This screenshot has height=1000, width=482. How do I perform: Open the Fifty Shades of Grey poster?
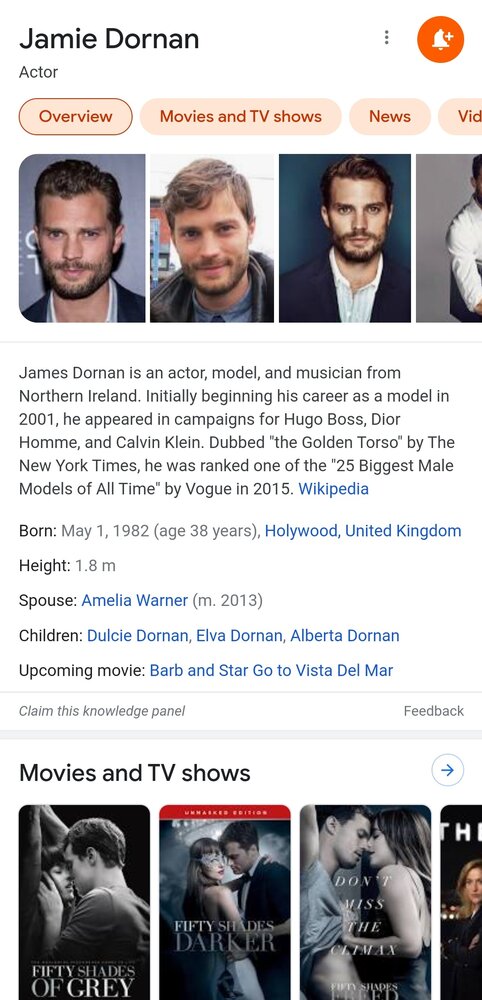click(x=84, y=902)
